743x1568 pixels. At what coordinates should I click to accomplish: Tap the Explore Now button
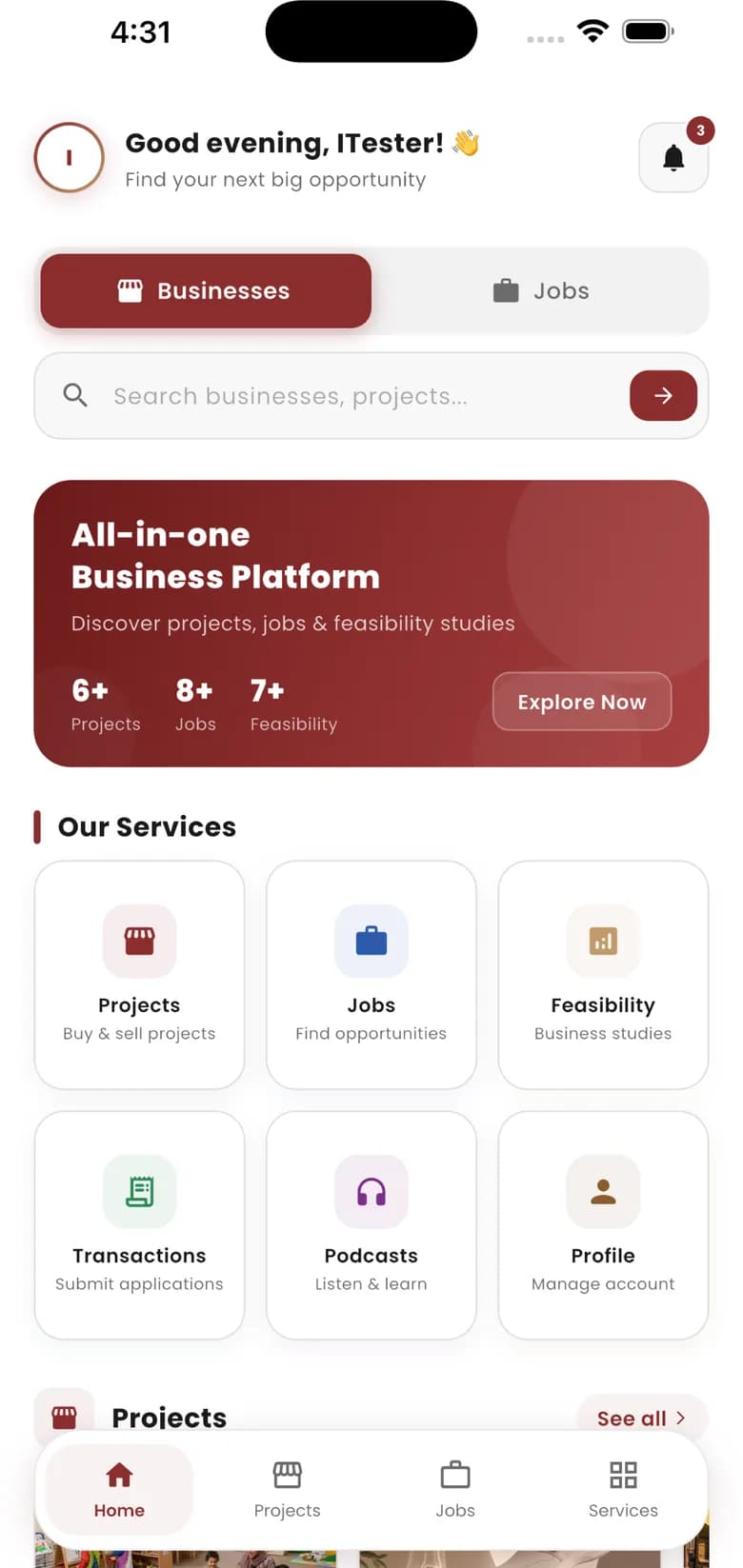coord(582,702)
